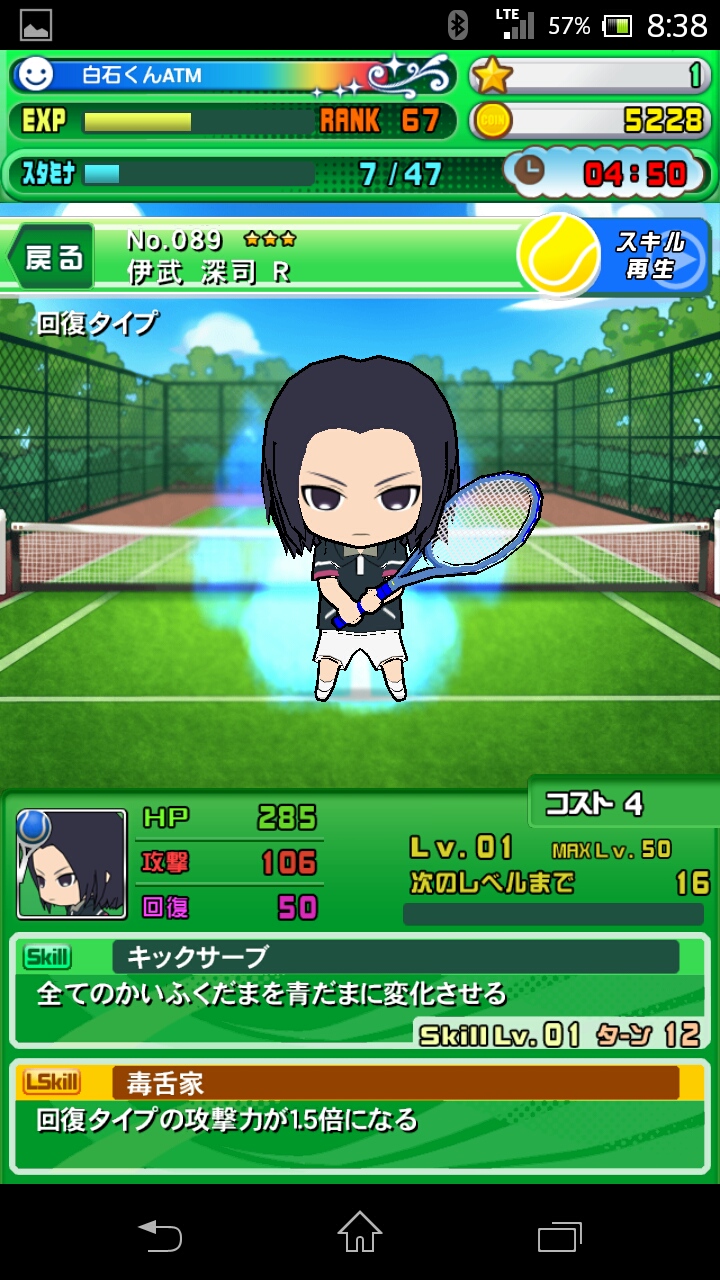Open recent apps overview
The image size is (720, 1280).
pos(559,1234)
